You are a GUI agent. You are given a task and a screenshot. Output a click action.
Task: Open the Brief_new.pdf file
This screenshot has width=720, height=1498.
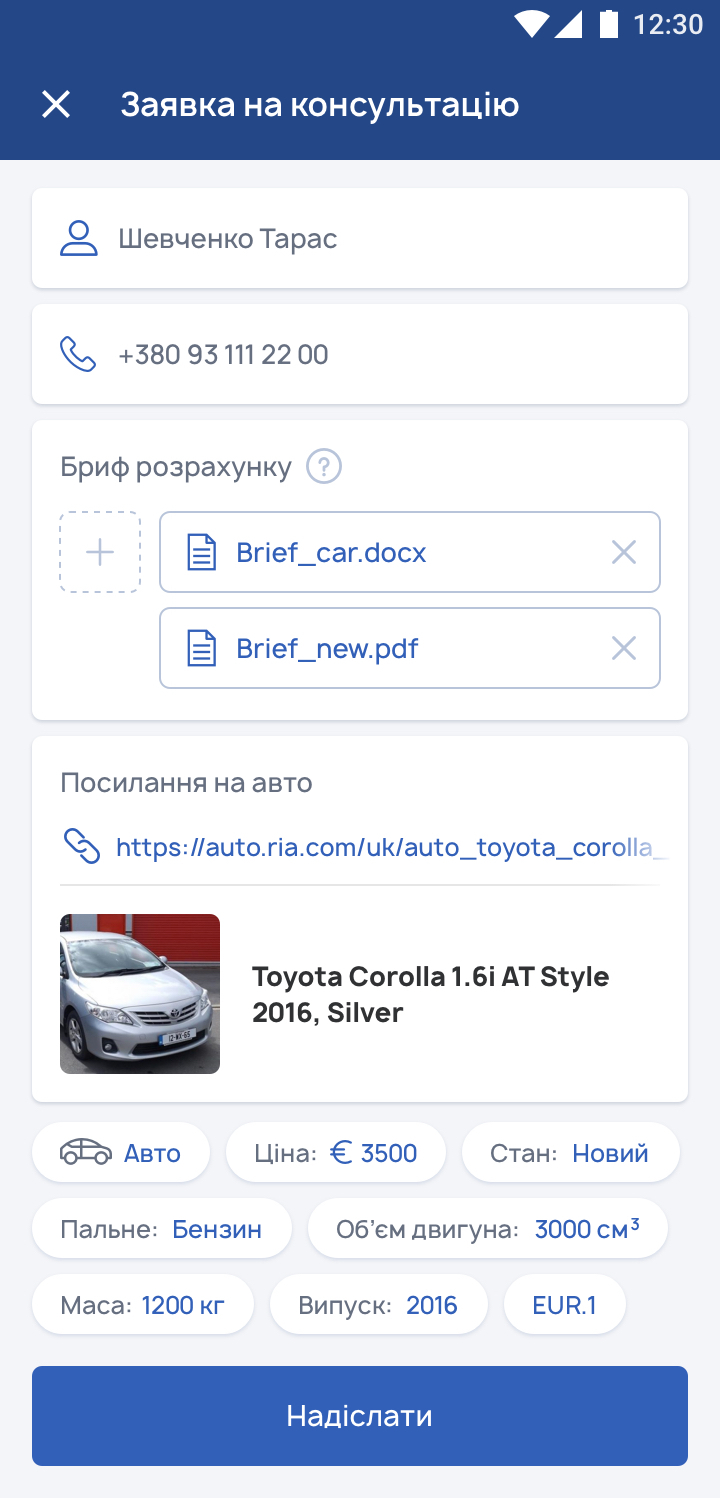click(x=380, y=649)
